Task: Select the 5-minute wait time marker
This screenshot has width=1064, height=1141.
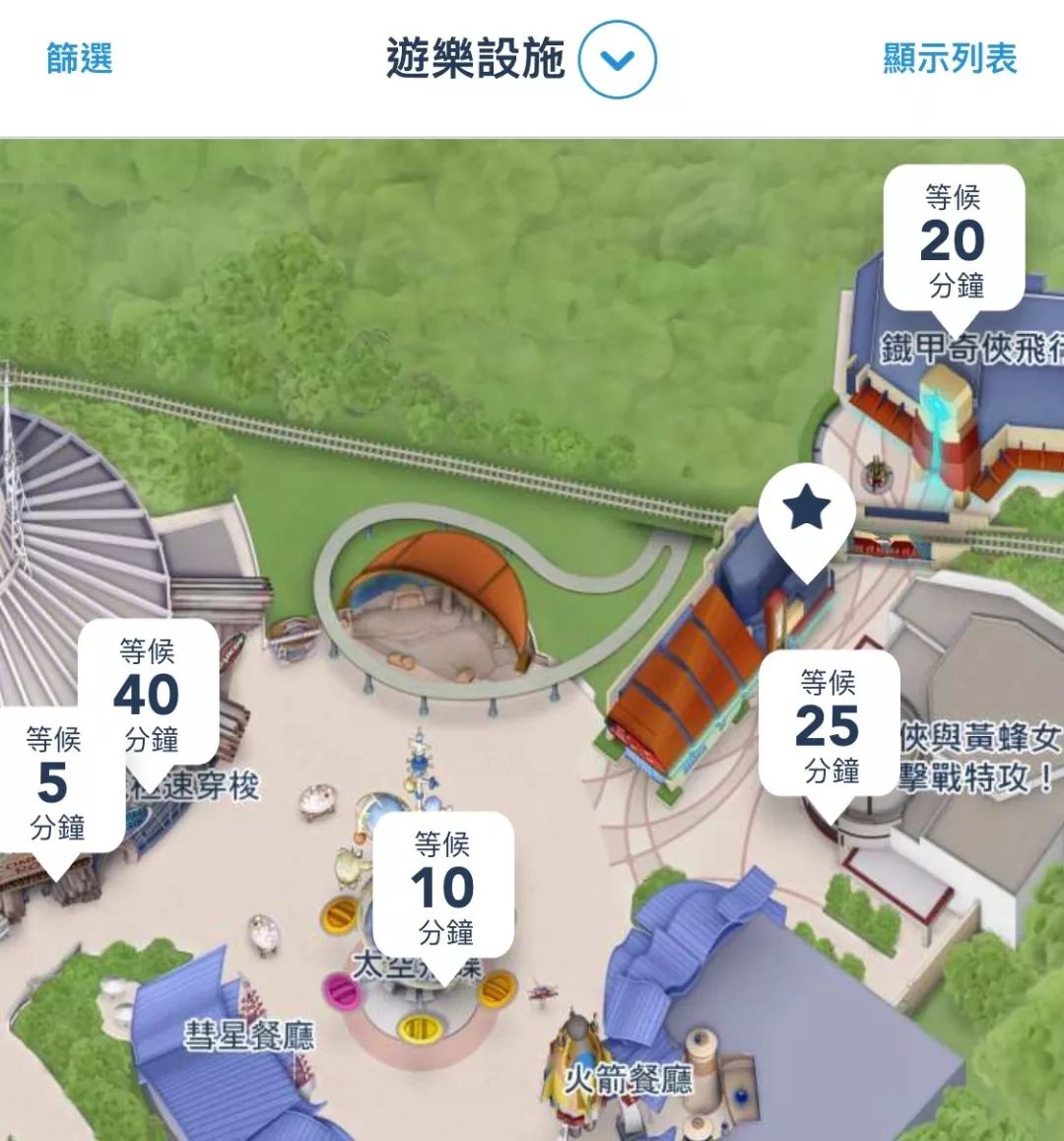Action: (x=54, y=784)
